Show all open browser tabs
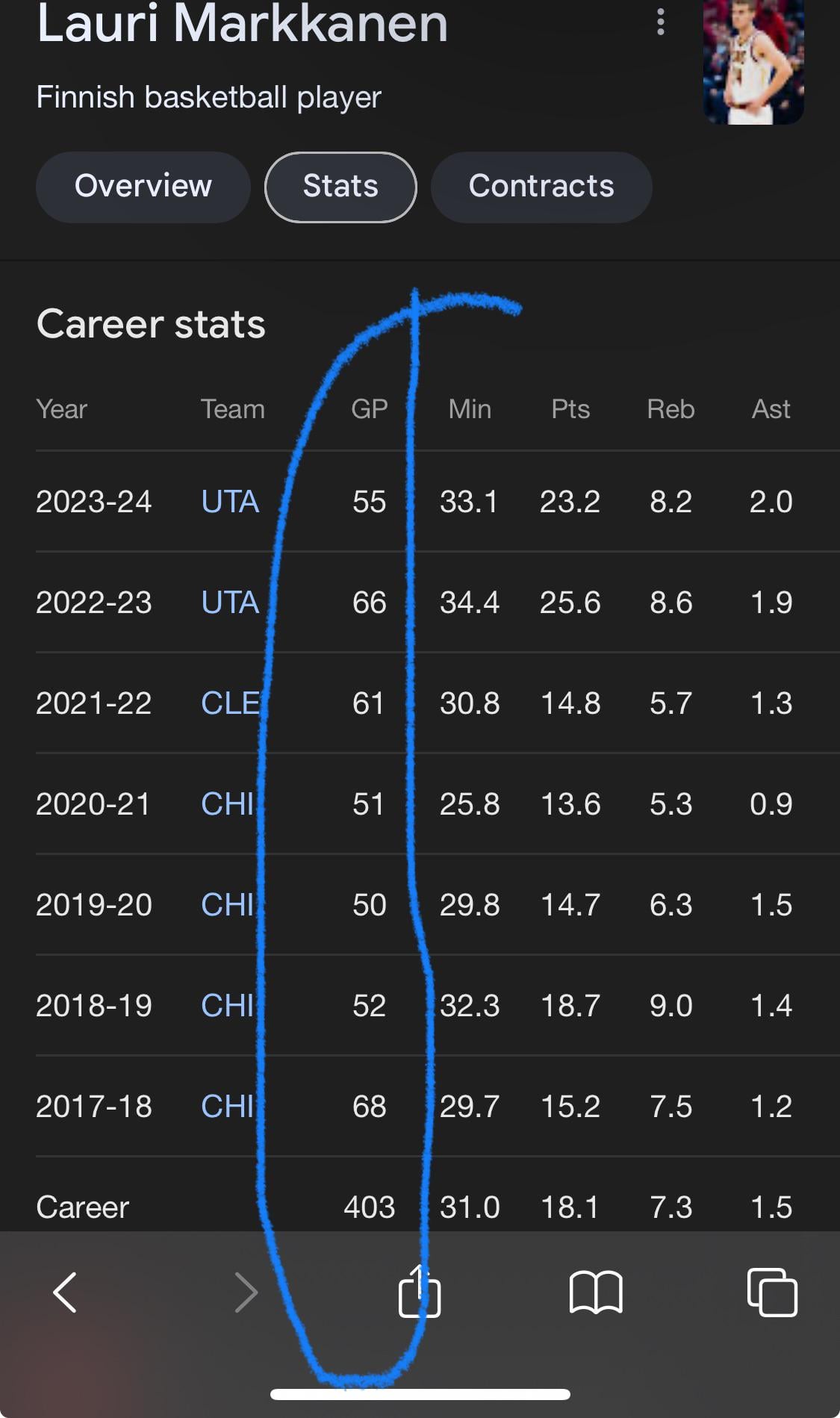Image resolution: width=840 pixels, height=1418 pixels. [772, 1293]
